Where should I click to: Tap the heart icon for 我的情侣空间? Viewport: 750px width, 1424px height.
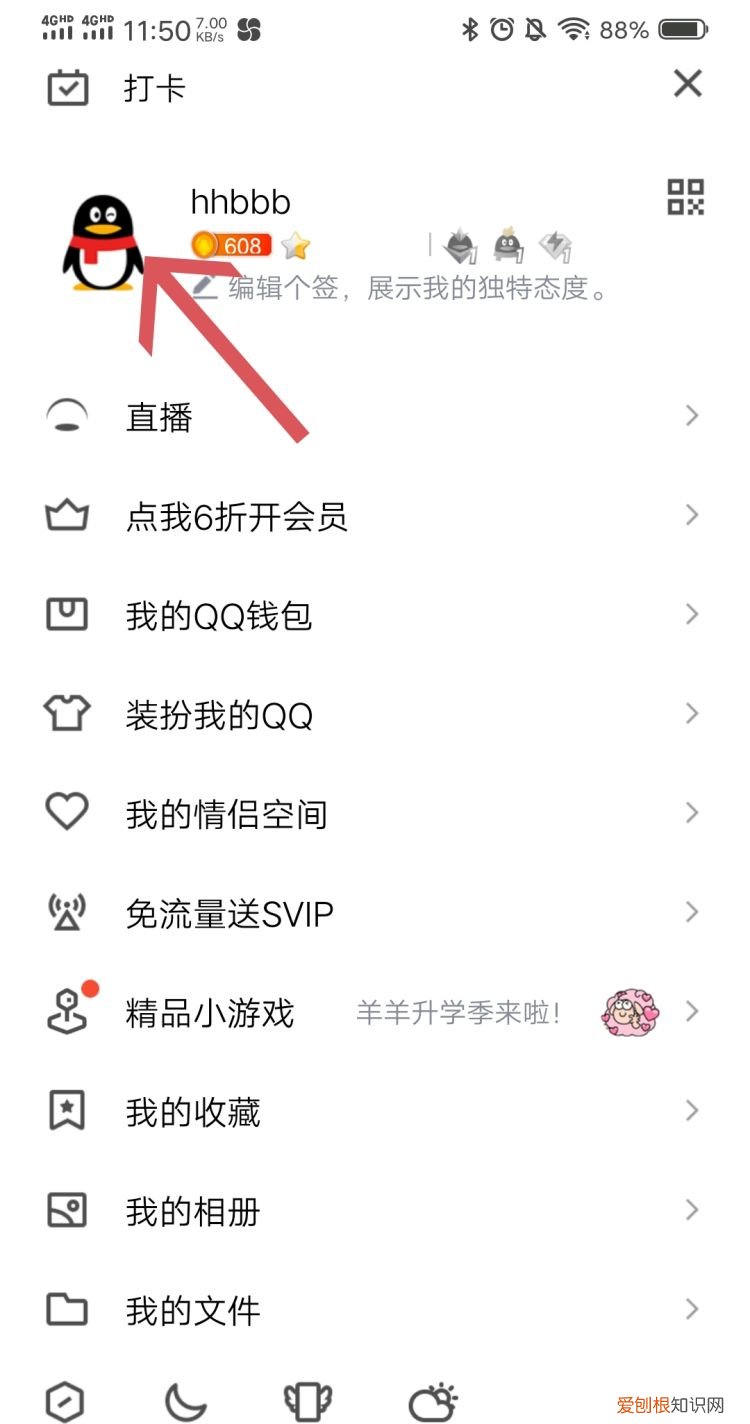click(66, 812)
